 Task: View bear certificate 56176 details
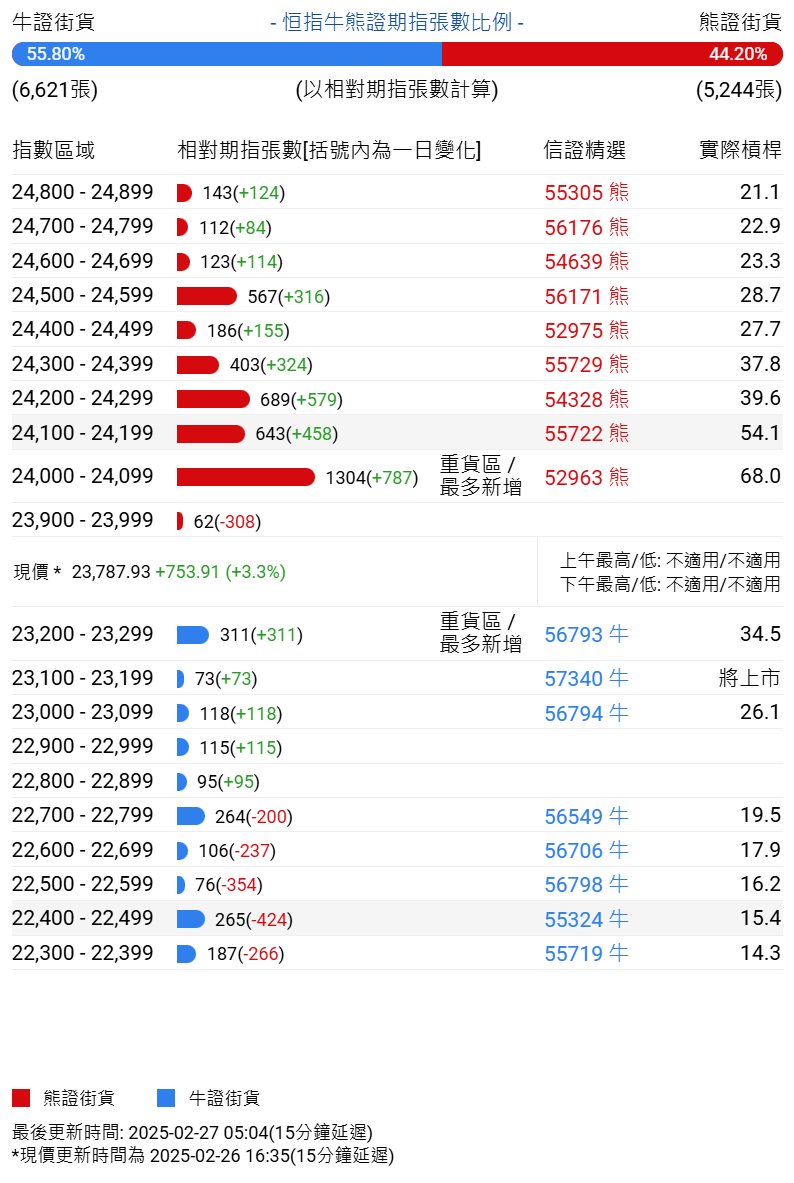pos(586,227)
